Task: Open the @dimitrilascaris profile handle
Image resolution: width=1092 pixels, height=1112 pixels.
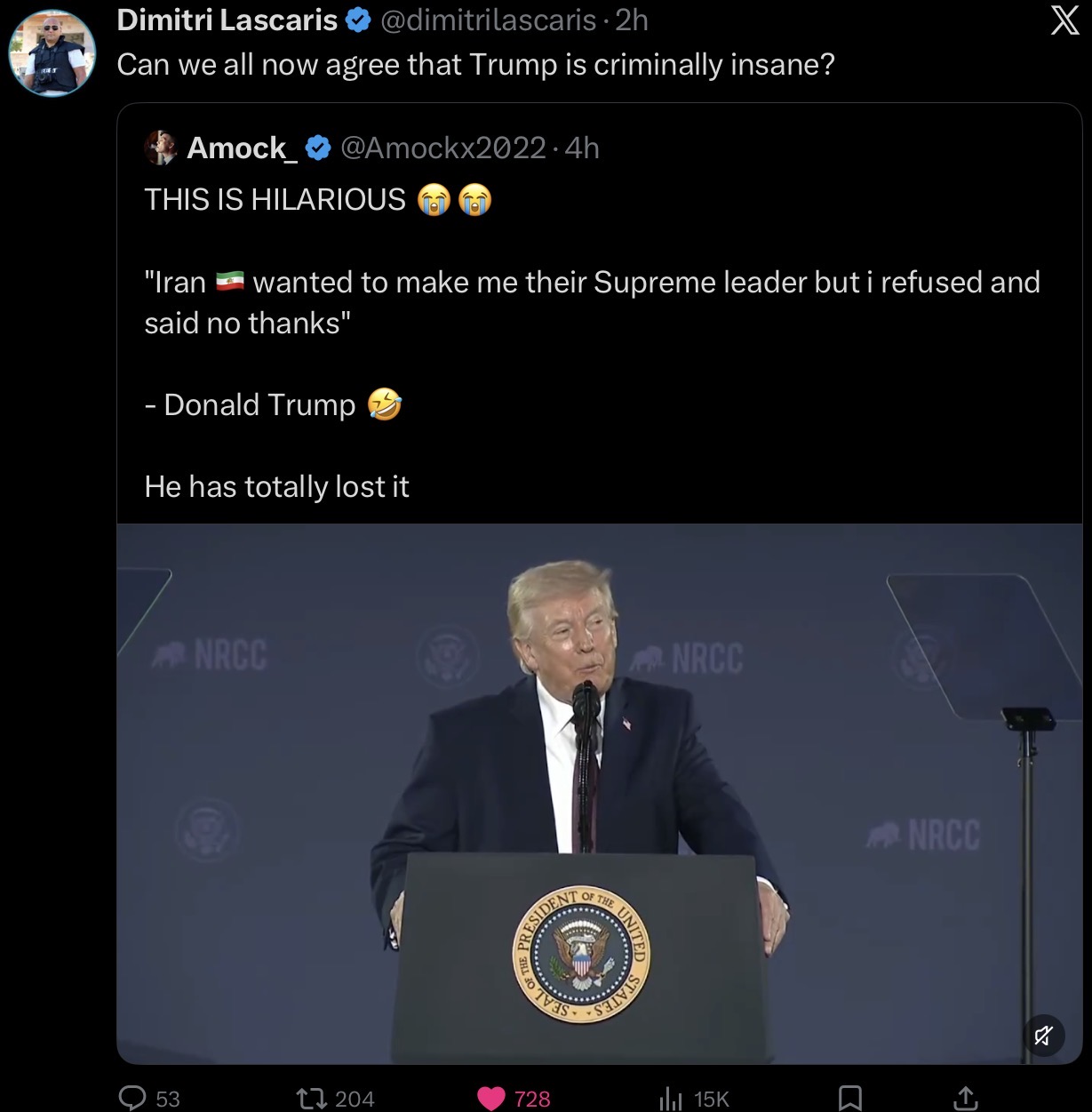Action: (x=488, y=20)
